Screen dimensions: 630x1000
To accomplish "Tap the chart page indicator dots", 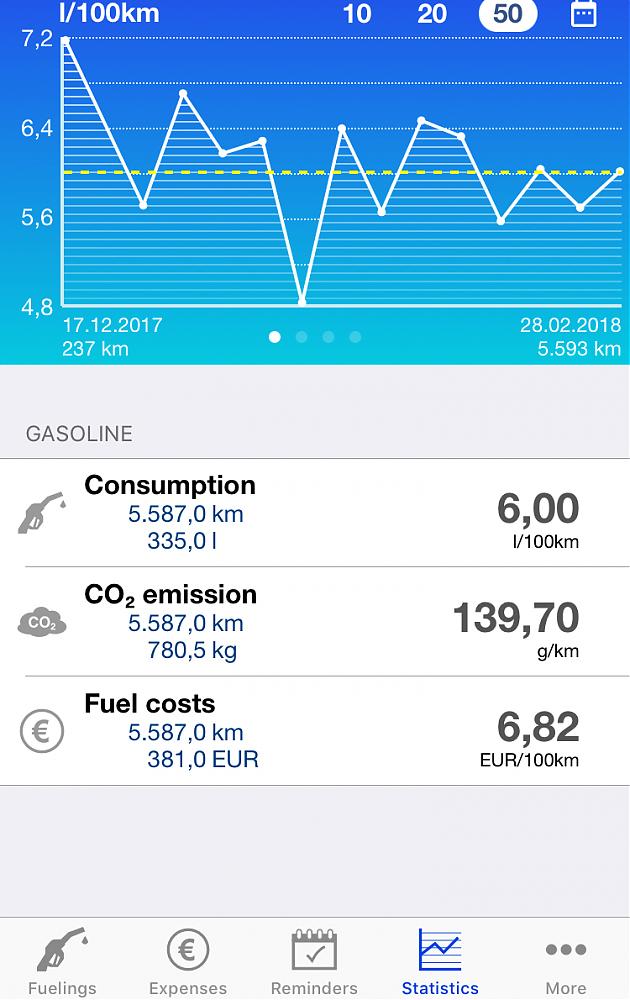I will point(315,337).
